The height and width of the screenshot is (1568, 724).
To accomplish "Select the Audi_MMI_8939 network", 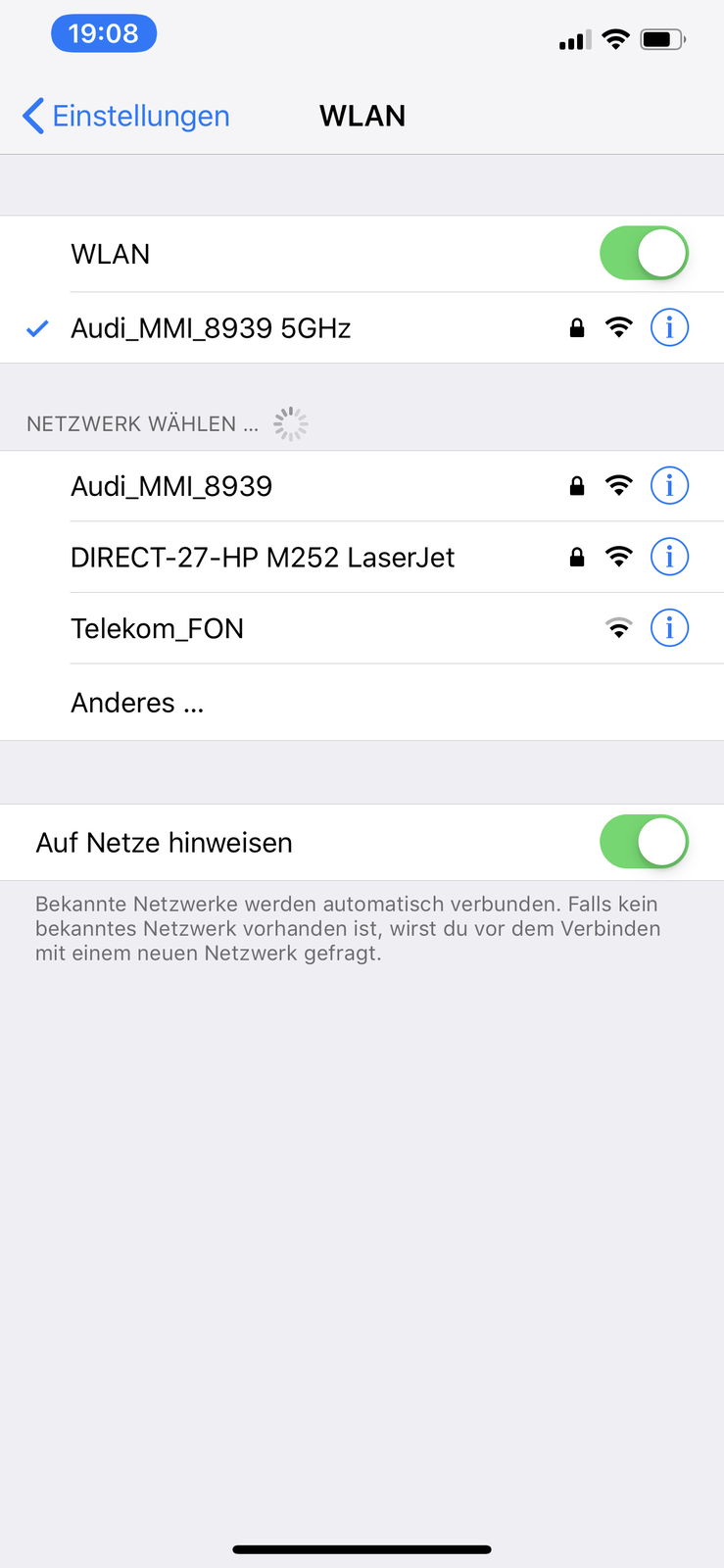I will click(172, 485).
